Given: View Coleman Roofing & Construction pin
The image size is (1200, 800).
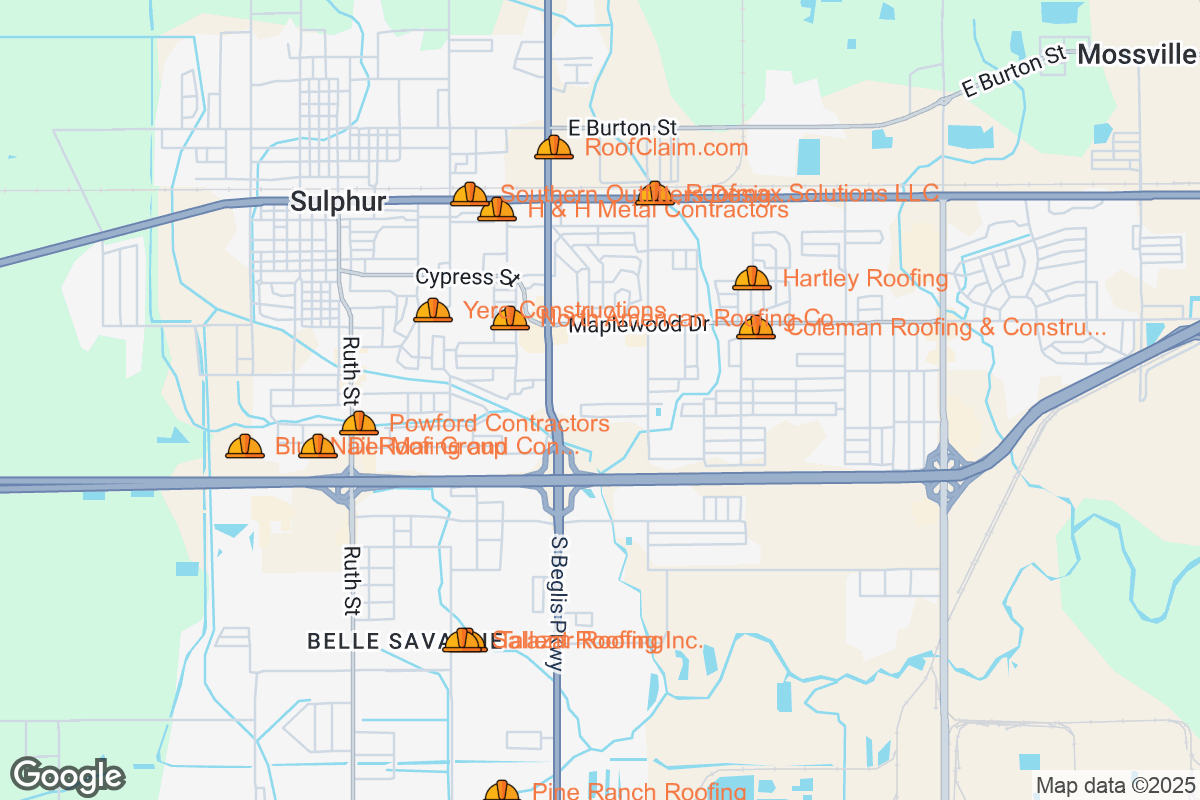Looking at the screenshot, I should [756, 328].
